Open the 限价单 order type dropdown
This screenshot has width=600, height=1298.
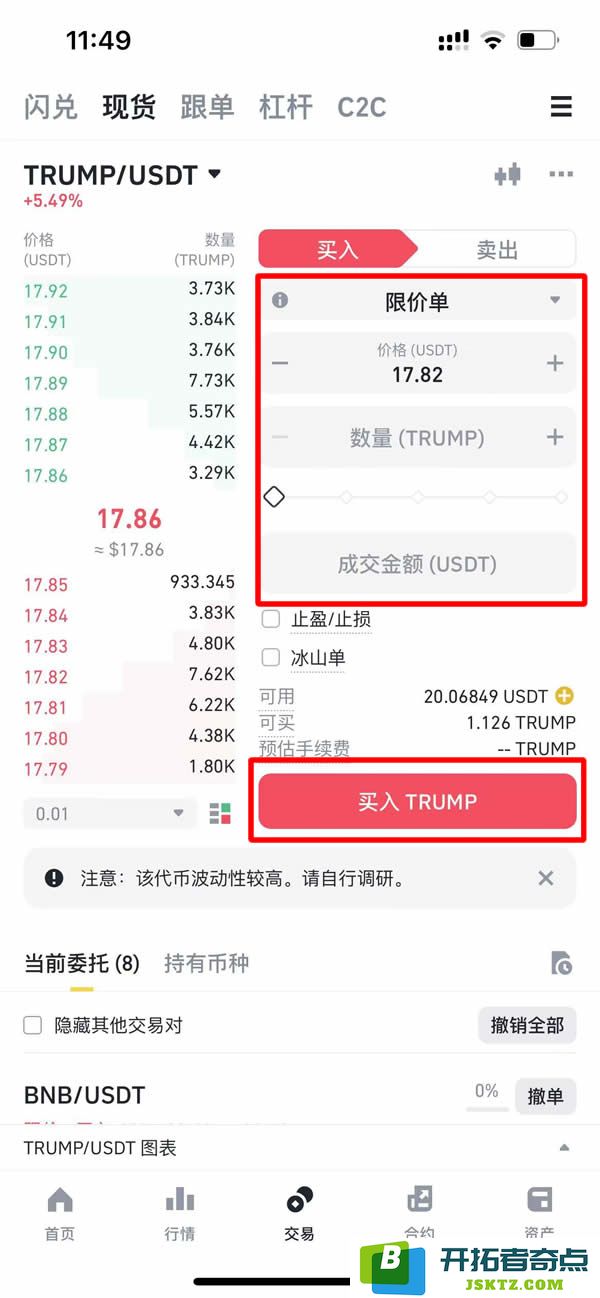(417, 300)
